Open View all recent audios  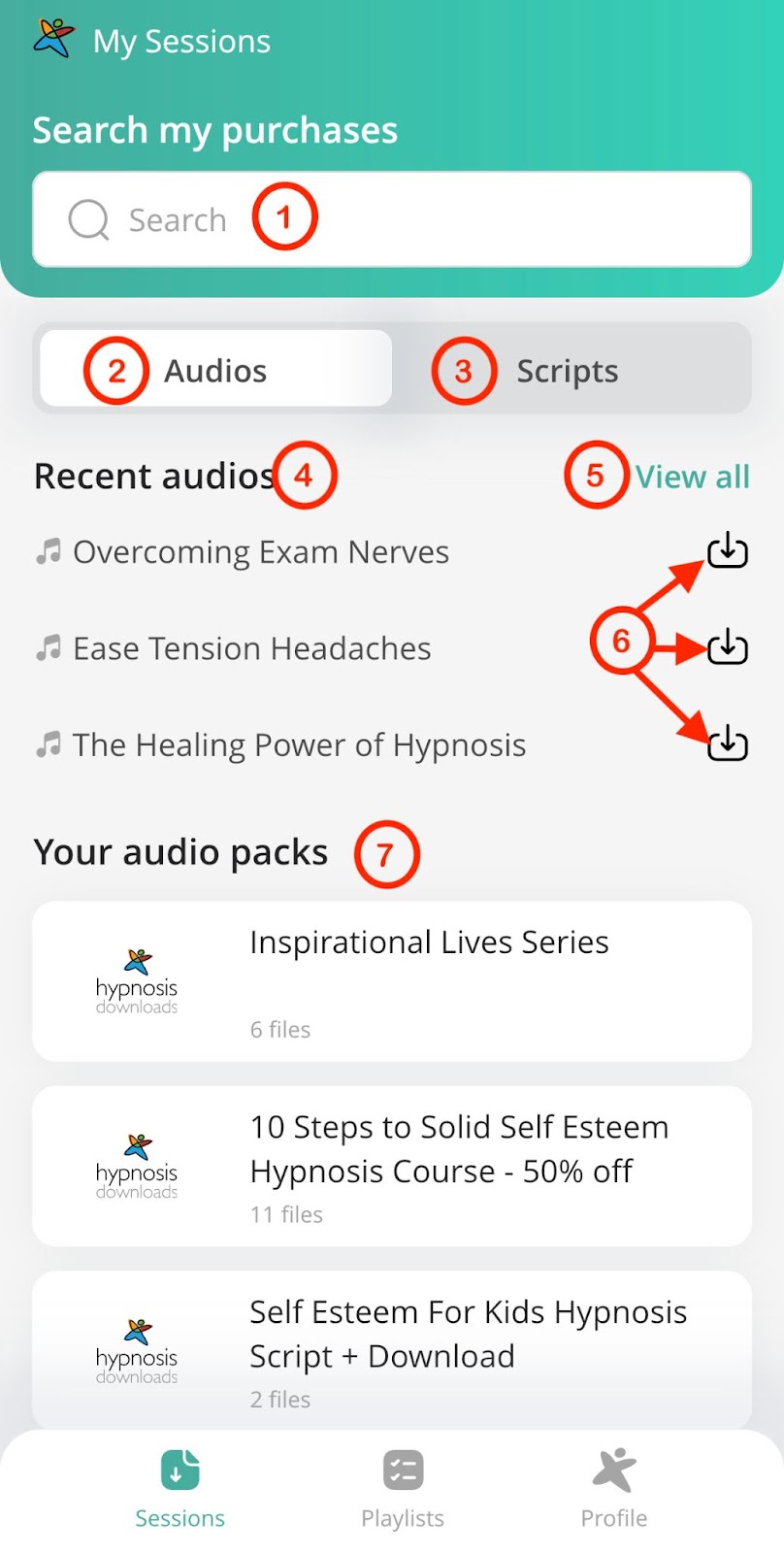tap(692, 477)
